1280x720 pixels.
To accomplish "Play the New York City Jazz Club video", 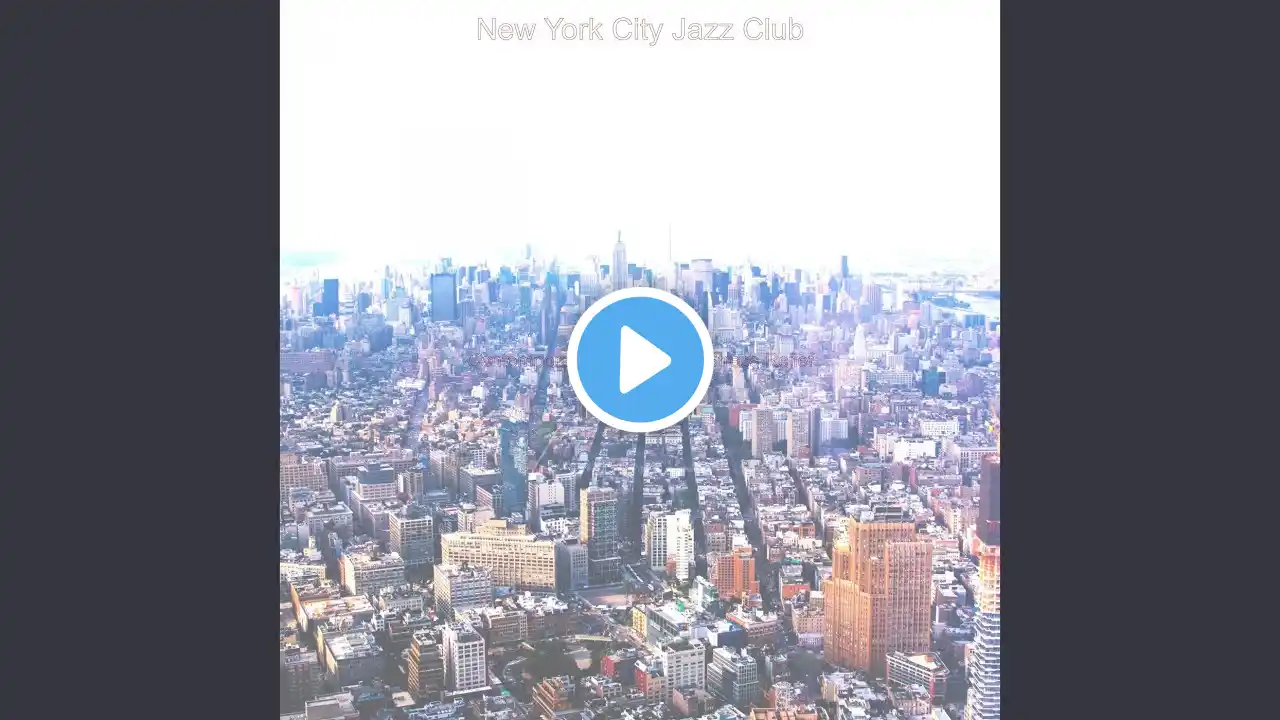I will pyautogui.click(x=640, y=360).
